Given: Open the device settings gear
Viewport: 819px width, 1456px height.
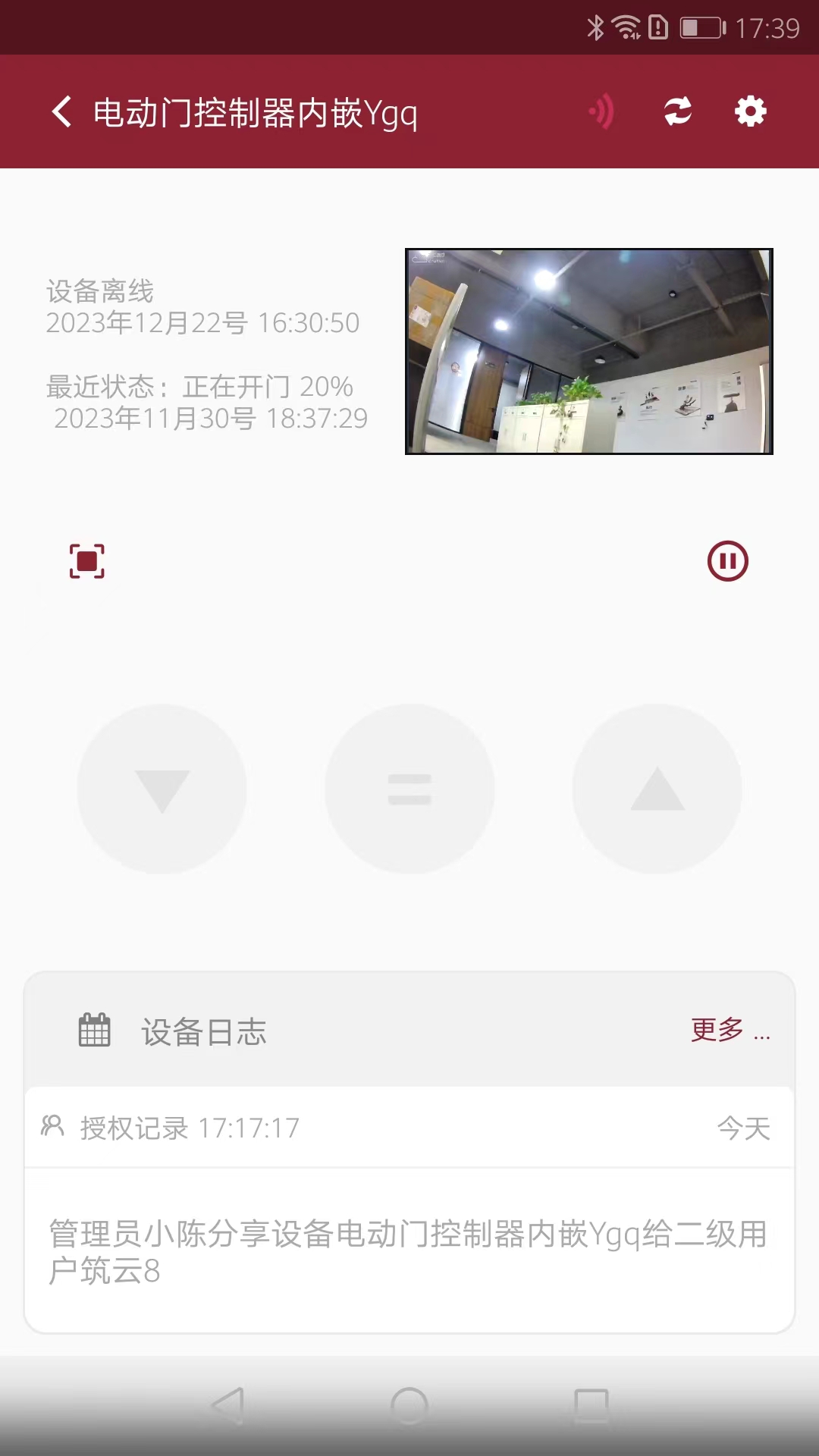Looking at the screenshot, I should pos(750,111).
